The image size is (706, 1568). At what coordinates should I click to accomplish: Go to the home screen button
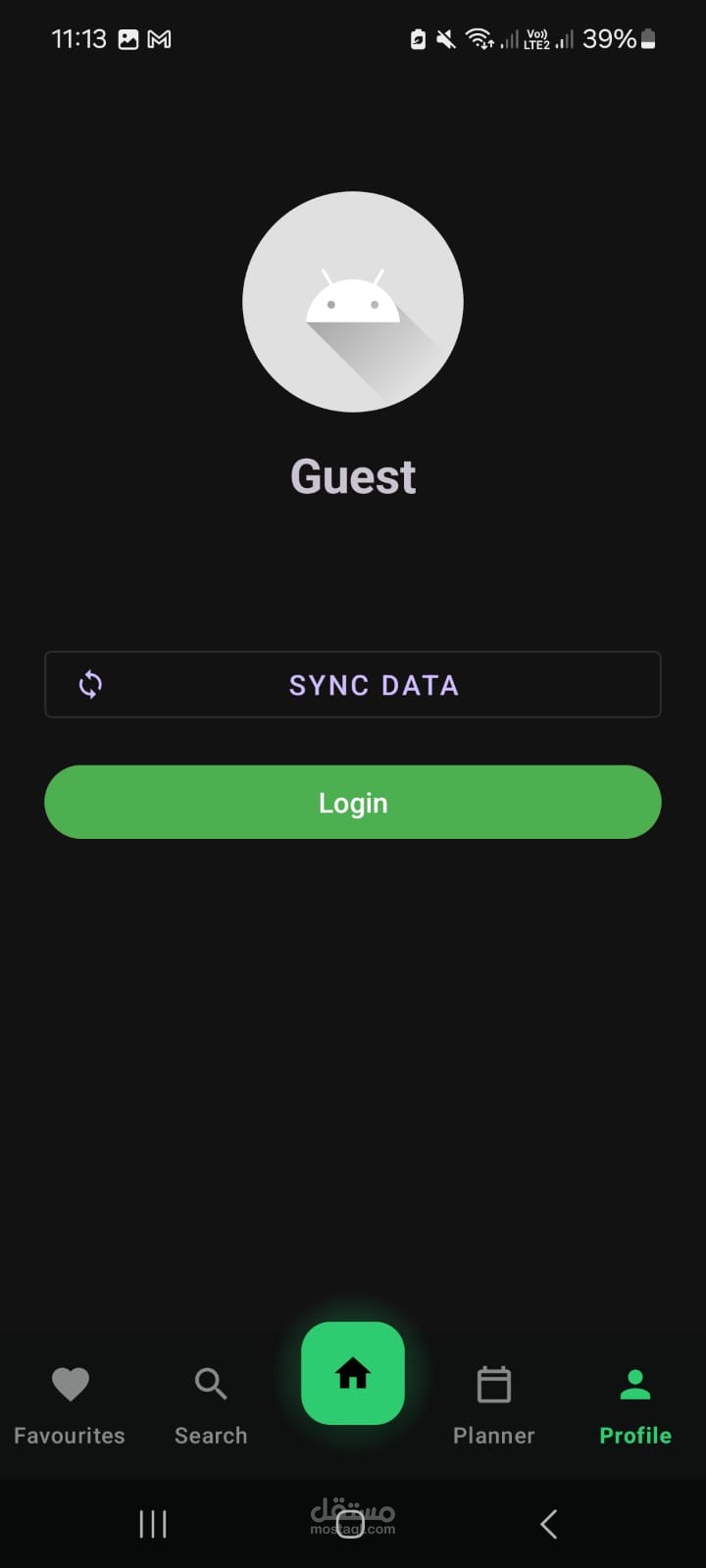353,1373
